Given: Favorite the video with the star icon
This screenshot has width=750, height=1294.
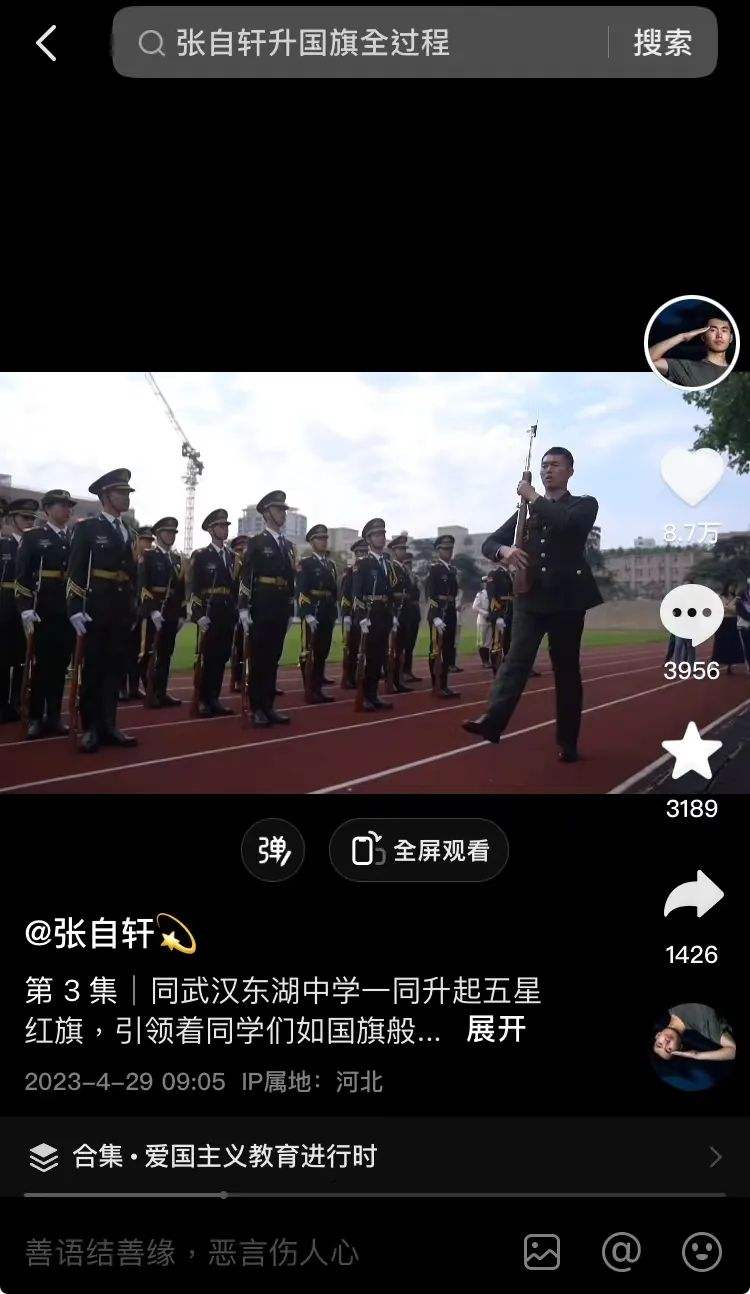Looking at the screenshot, I should [692, 752].
